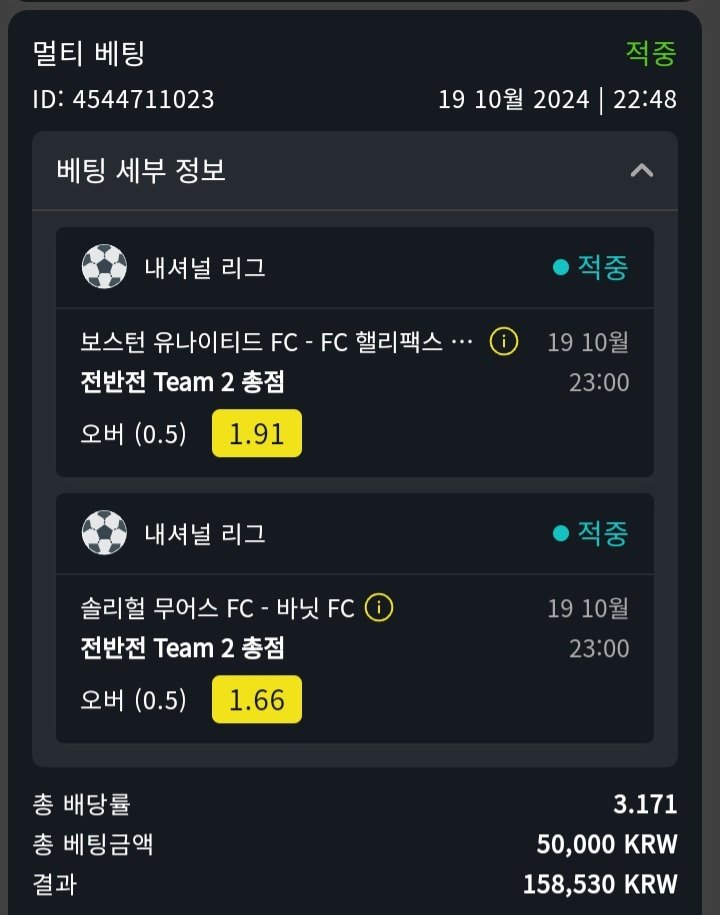Open info icon for 솔리헐 무어스 FC match

click(x=379, y=608)
